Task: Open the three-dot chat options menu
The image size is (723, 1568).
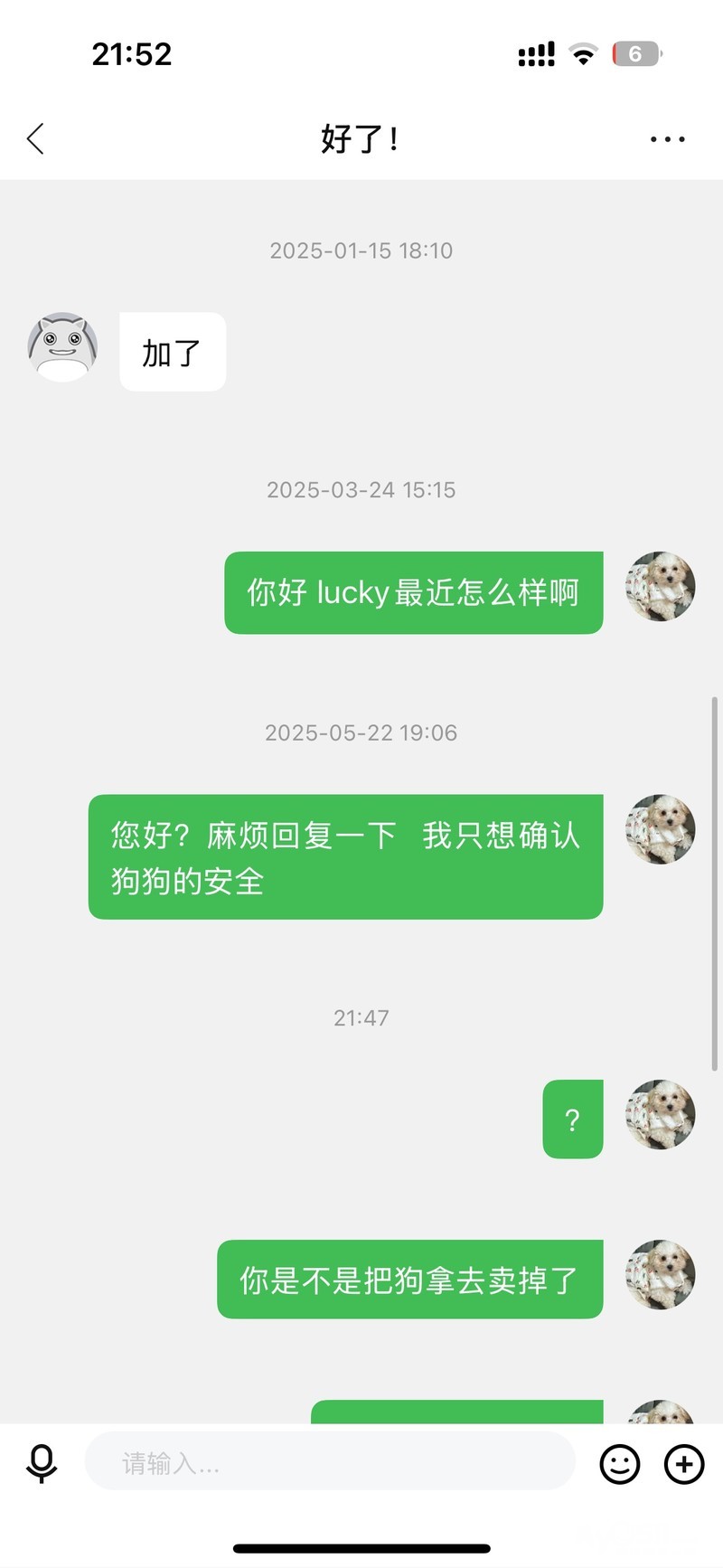Action: 667,139
